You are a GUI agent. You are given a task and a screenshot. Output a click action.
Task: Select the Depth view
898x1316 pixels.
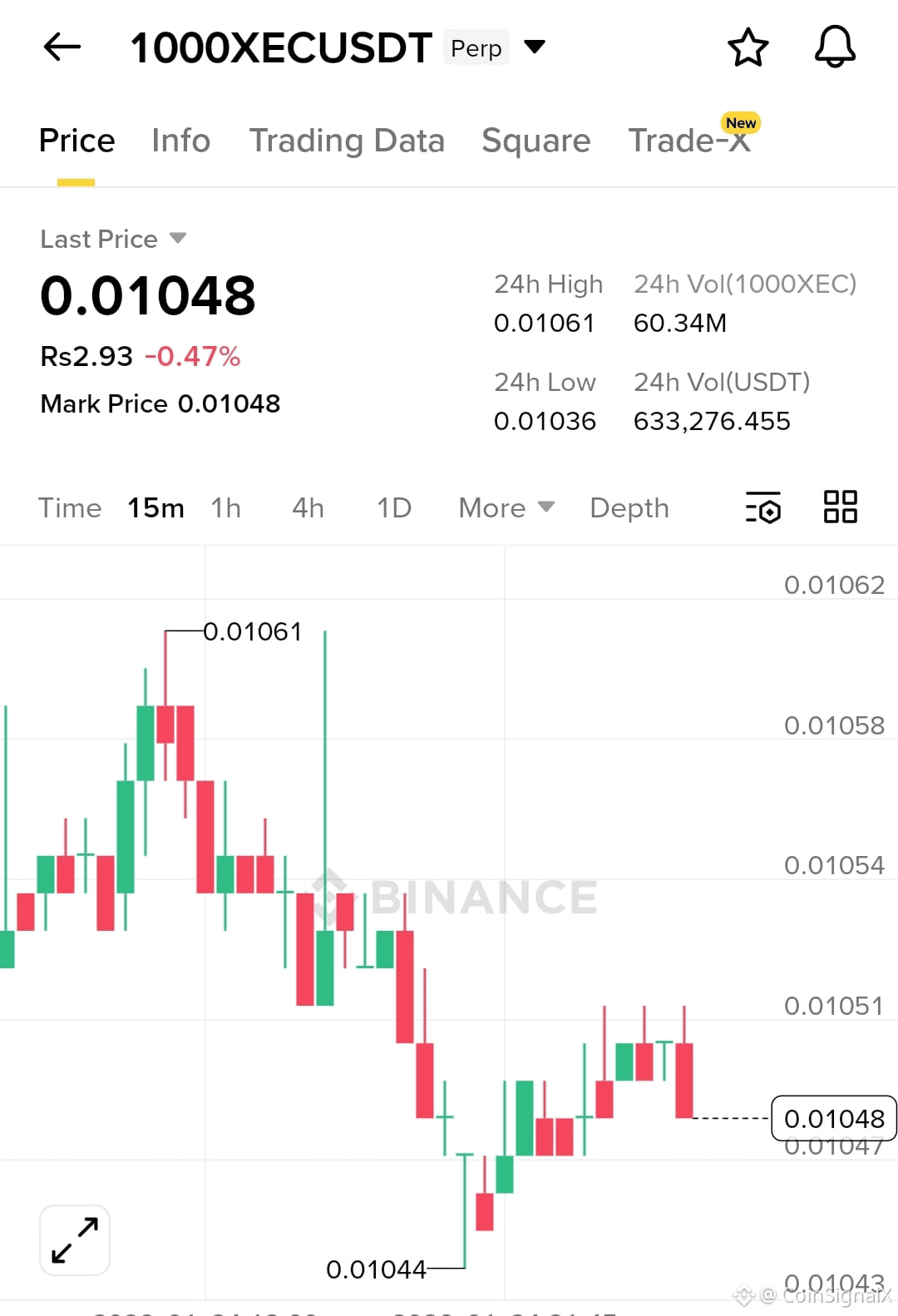(629, 507)
